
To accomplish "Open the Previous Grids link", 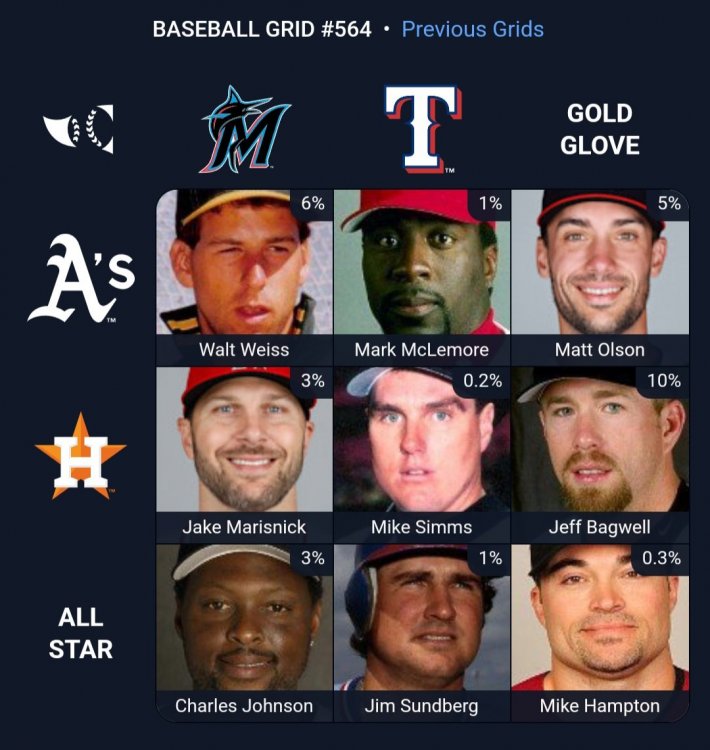I will coord(472,29).
